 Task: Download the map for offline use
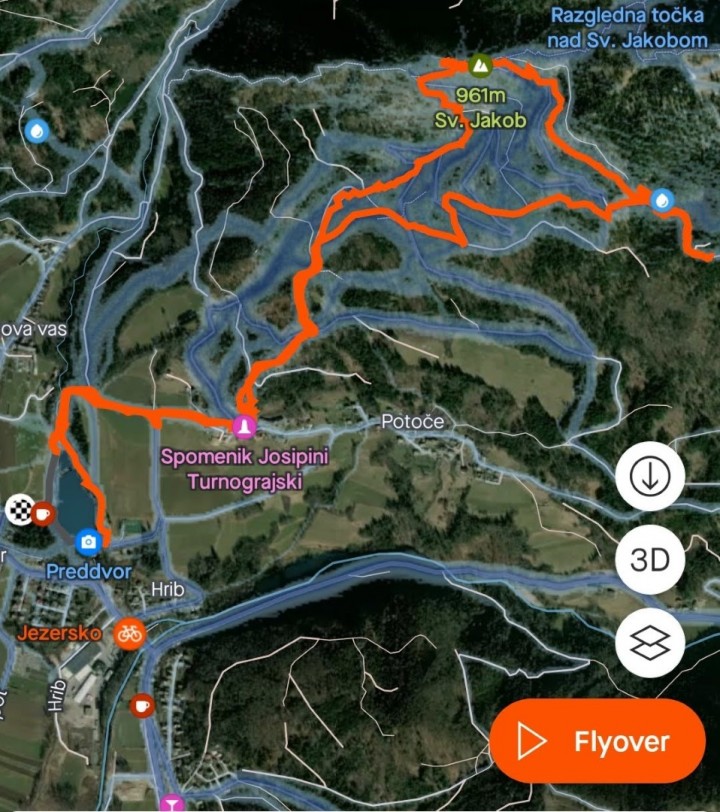tap(650, 476)
